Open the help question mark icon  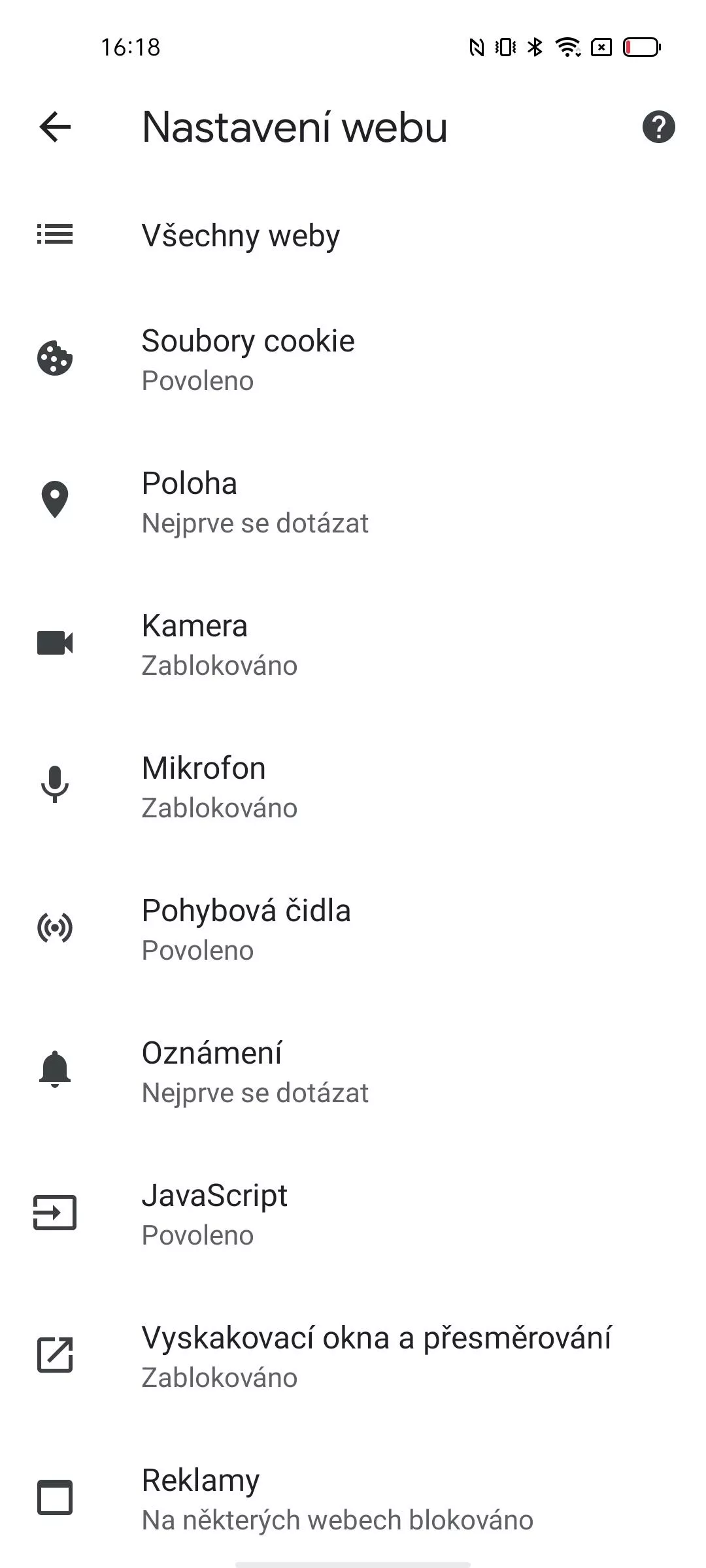658,127
